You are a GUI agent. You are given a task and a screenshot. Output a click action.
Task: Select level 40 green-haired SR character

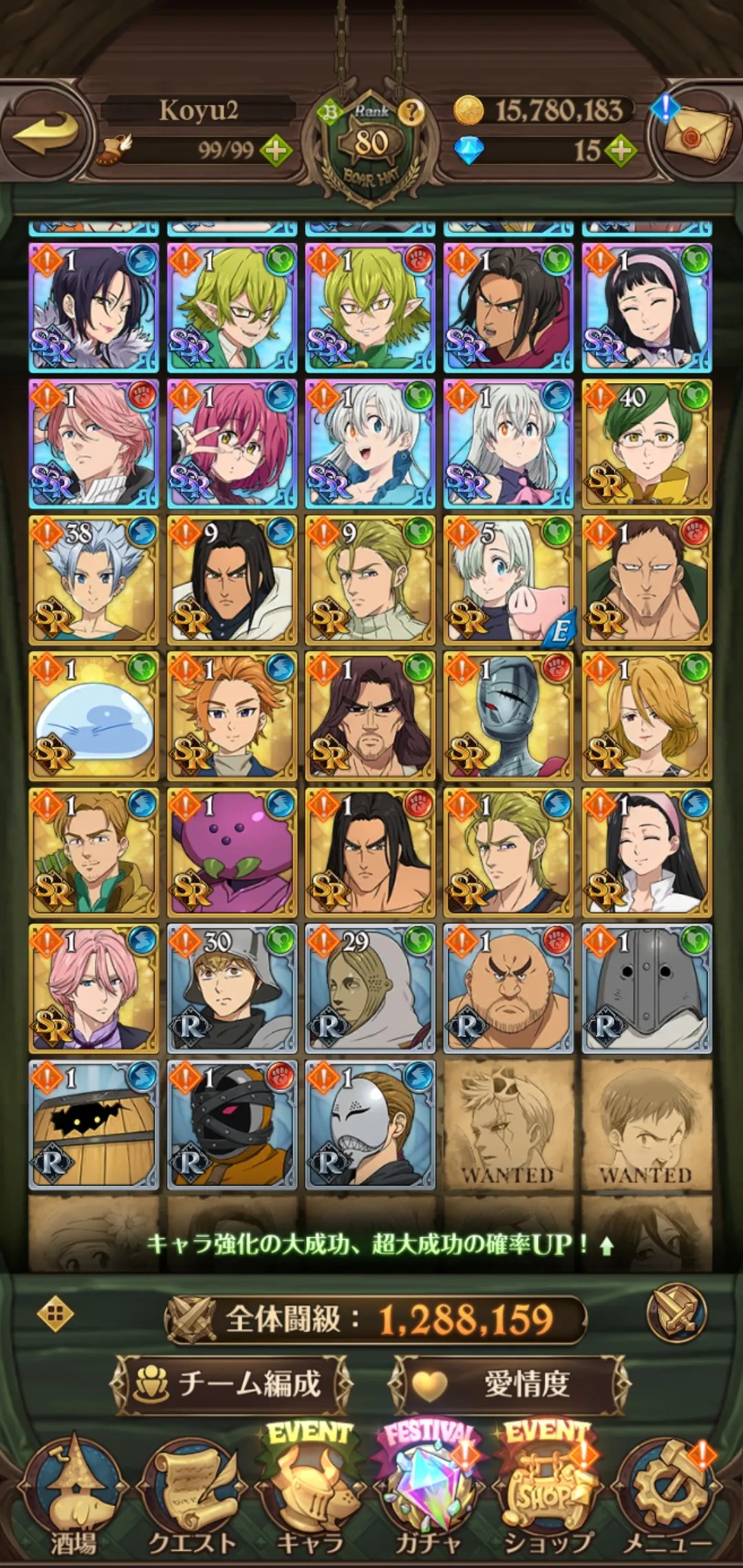[647, 444]
